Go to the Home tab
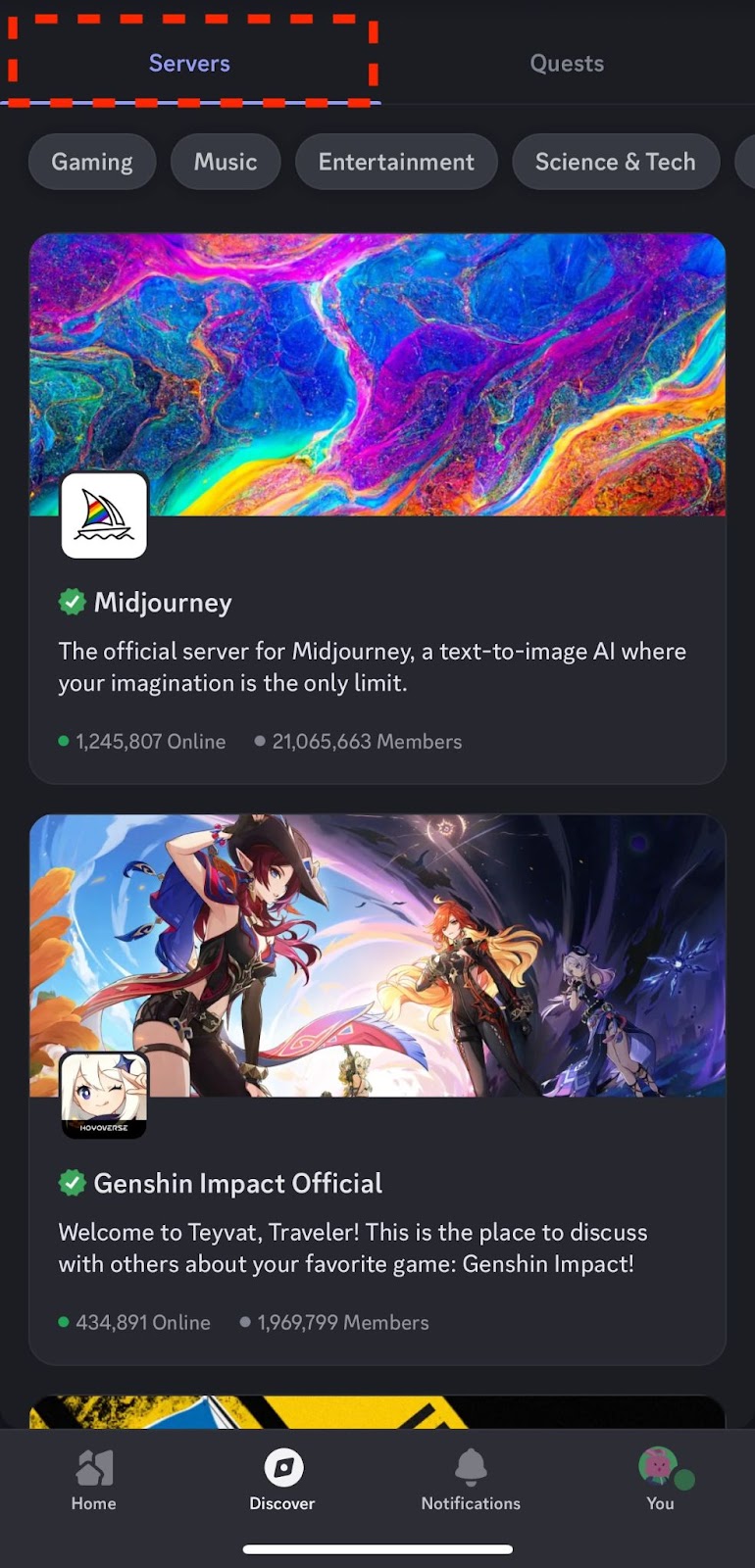This screenshot has width=755, height=1568. [94, 1480]
